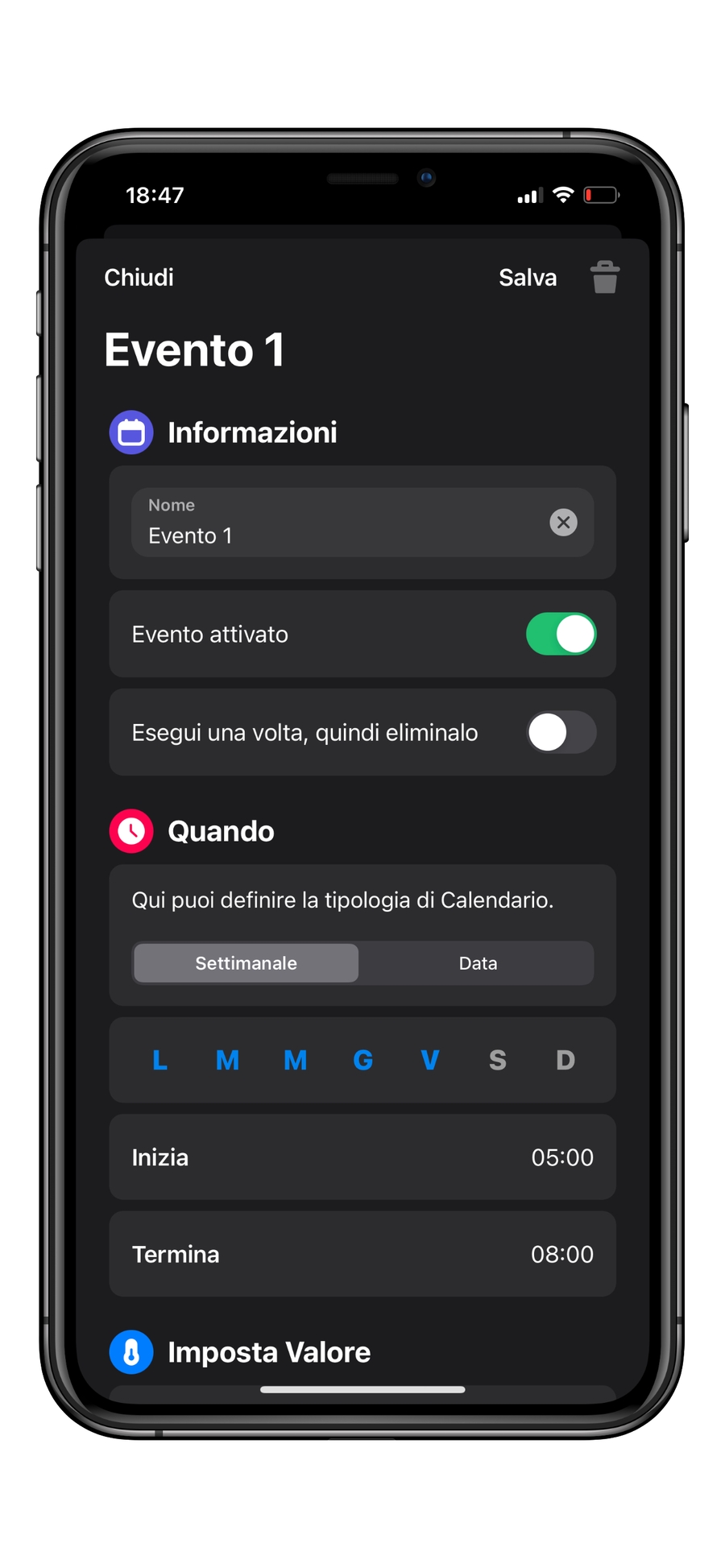This screenshot has width=725, height=1568.
Task: Switch to the Data calendar type
Action: (x=478, y=963)
